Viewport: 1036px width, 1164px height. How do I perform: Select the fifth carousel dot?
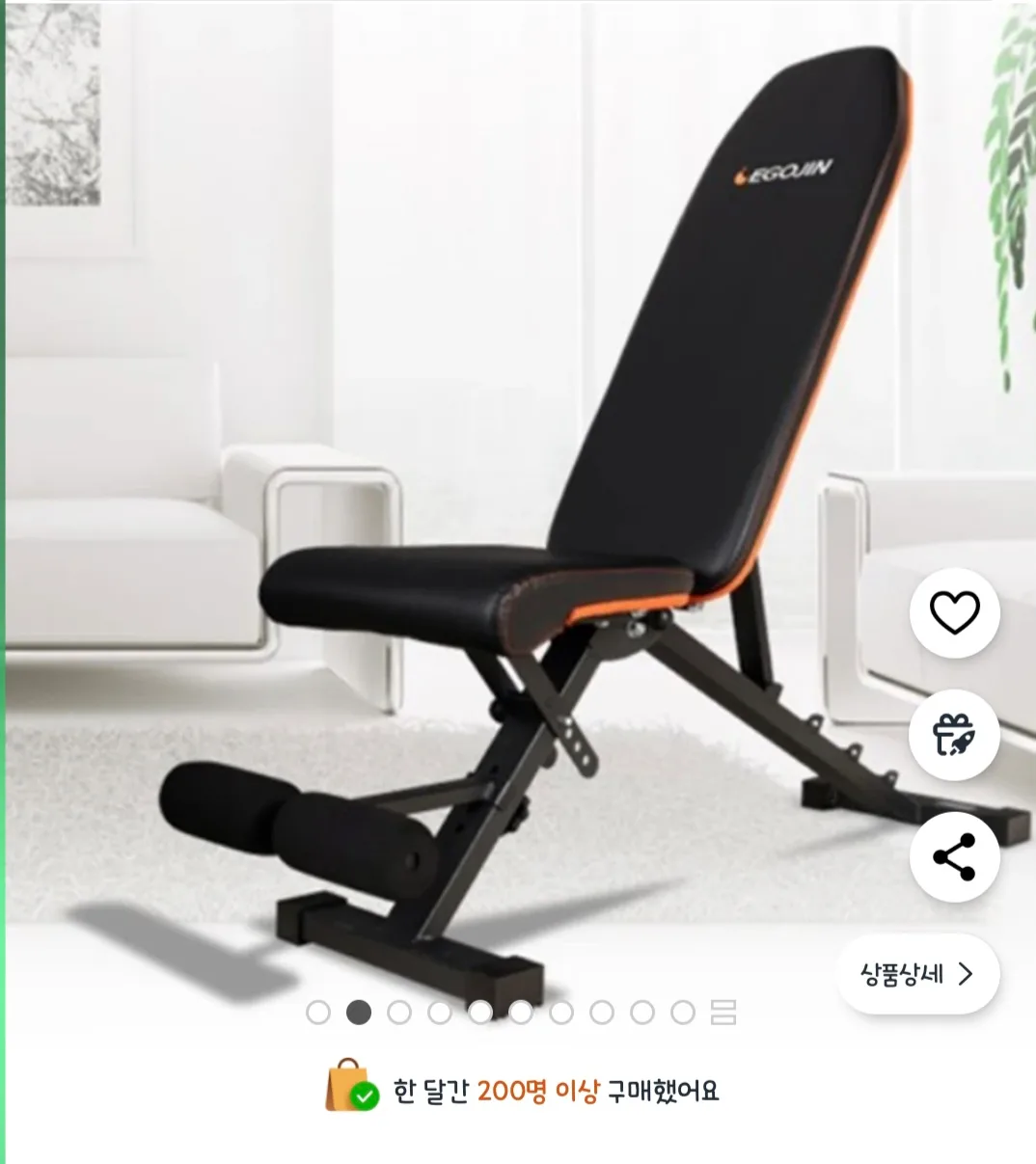click(479, 1014)
